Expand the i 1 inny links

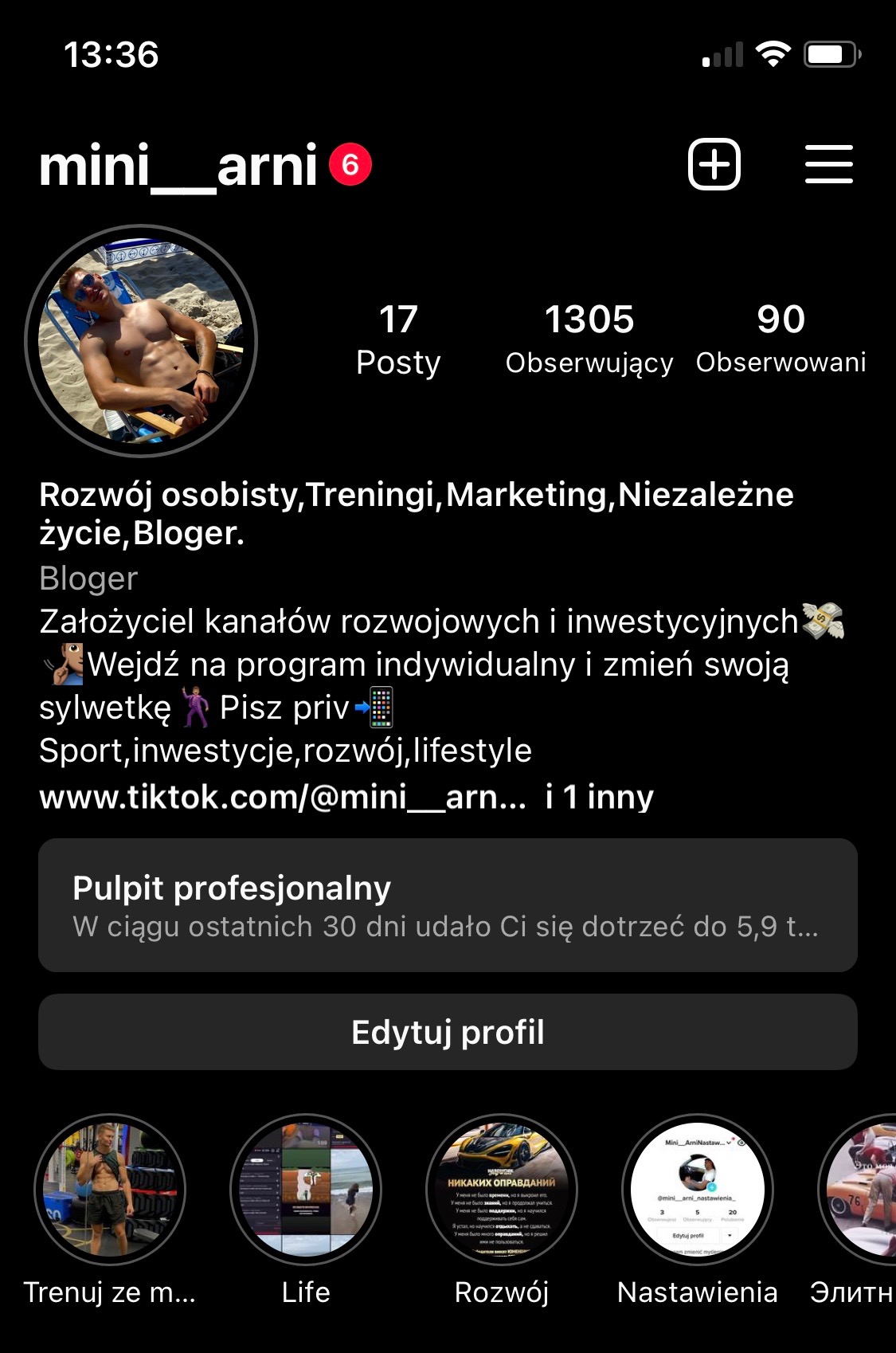[x=599, y=798]
